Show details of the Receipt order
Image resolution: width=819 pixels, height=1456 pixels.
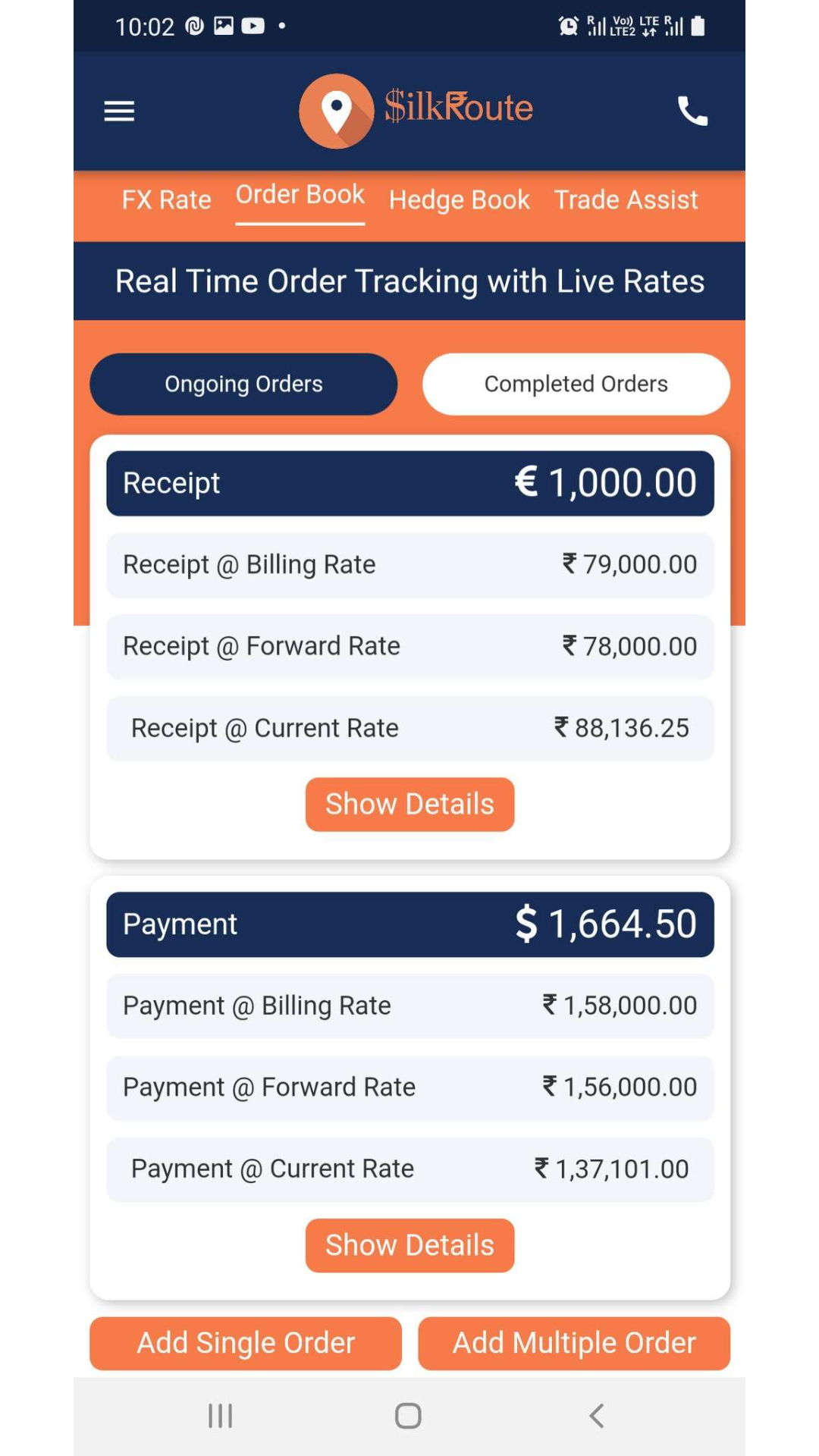[x=409, y=804]
